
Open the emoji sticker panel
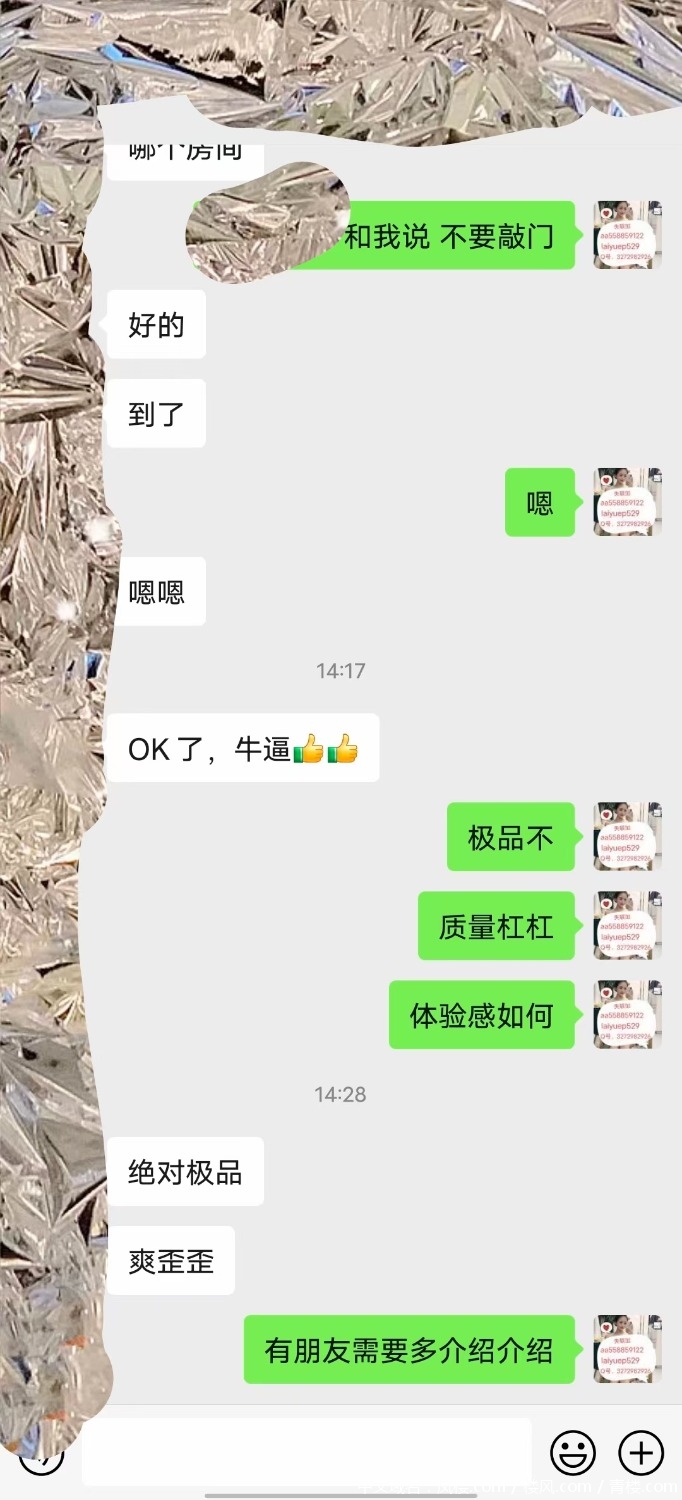(573, 1453)
